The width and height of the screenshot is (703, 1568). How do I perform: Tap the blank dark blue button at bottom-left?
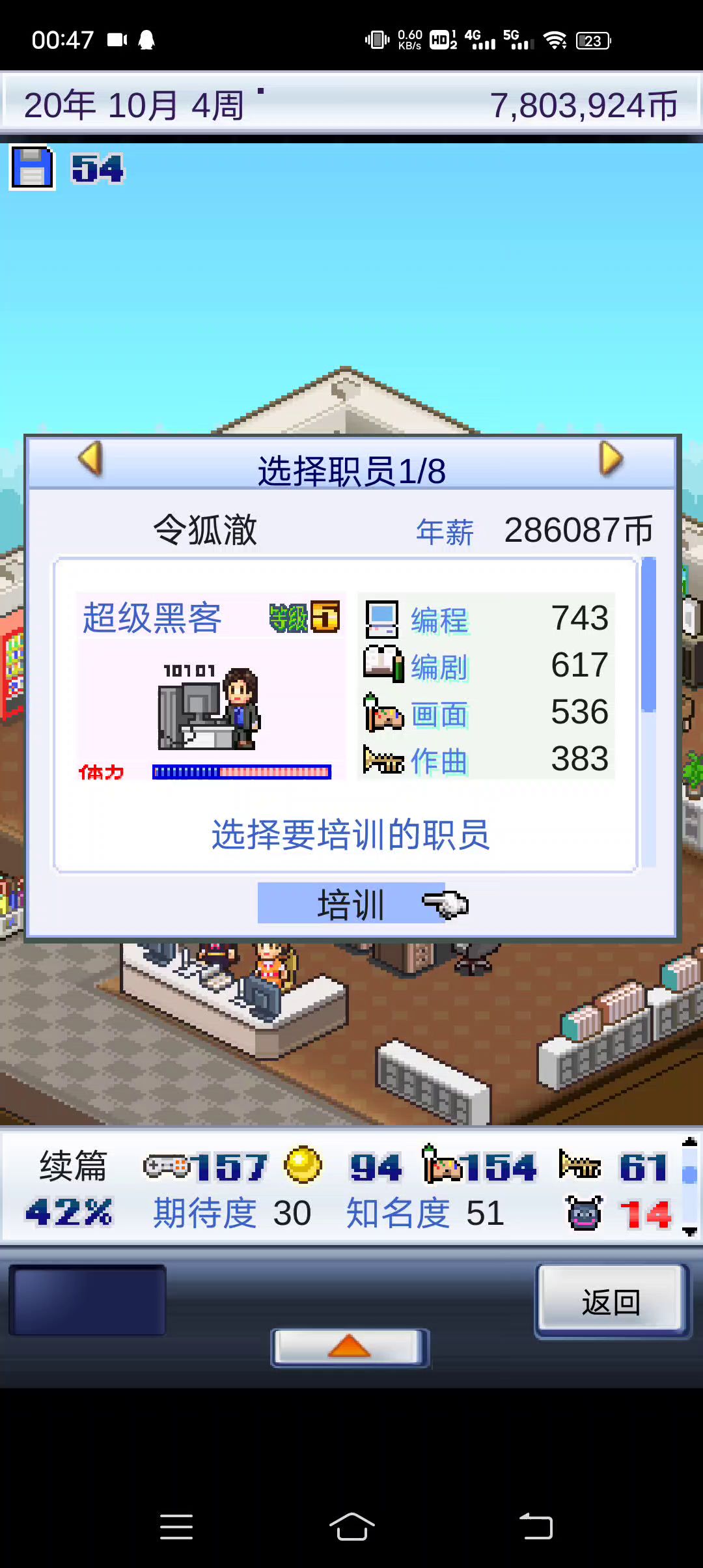click(87, 1300)
